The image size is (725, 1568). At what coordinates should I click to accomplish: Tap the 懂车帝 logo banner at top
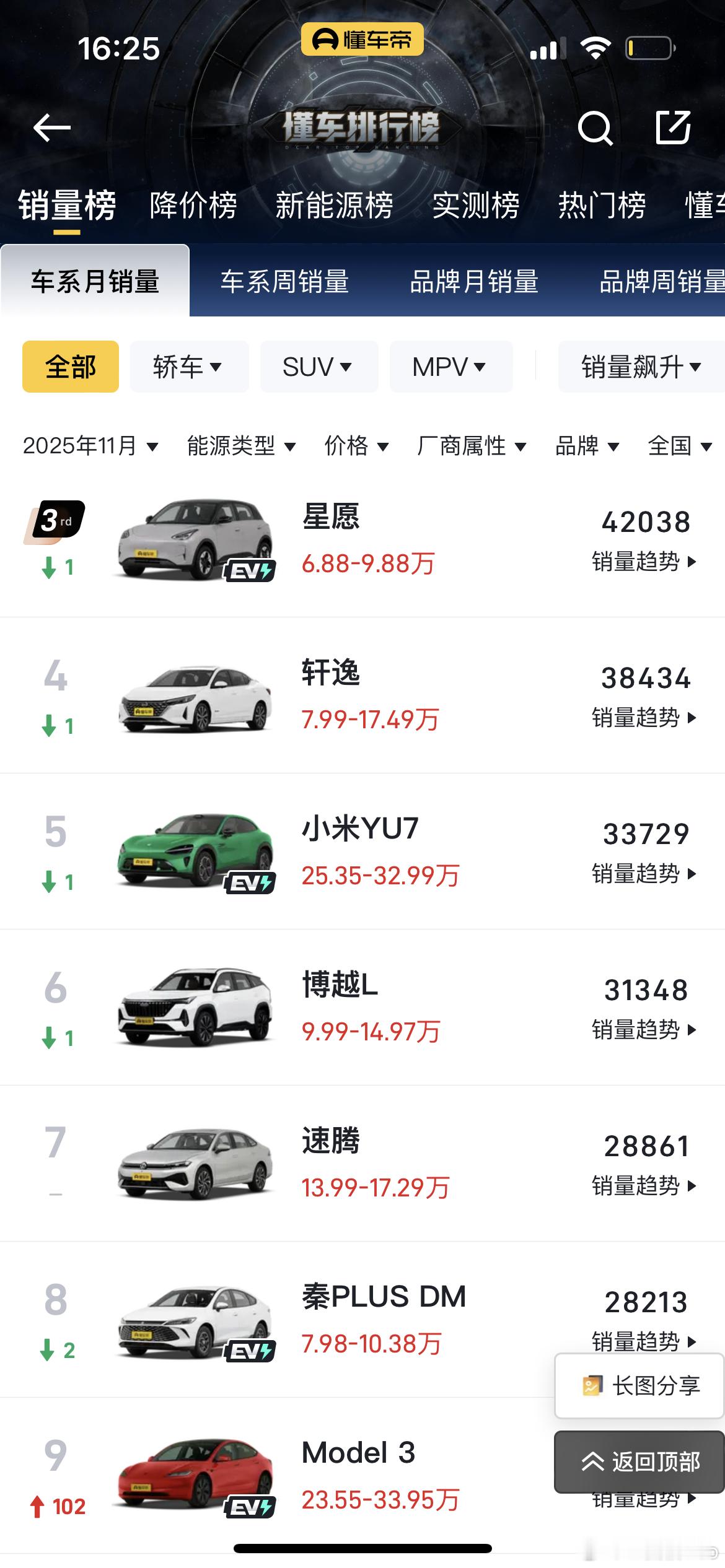pos(362,38)
